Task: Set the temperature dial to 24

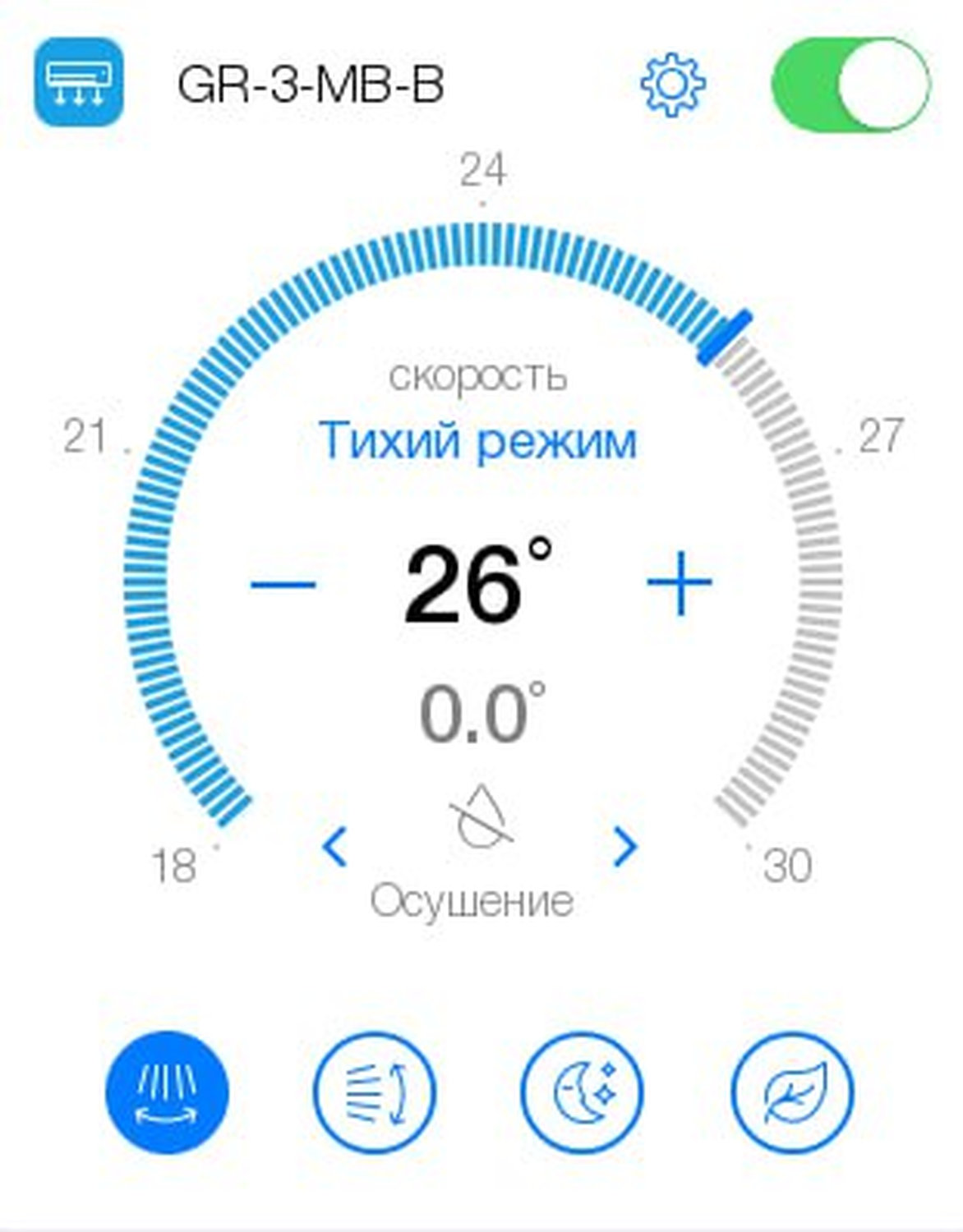Action: click(483, 245)
